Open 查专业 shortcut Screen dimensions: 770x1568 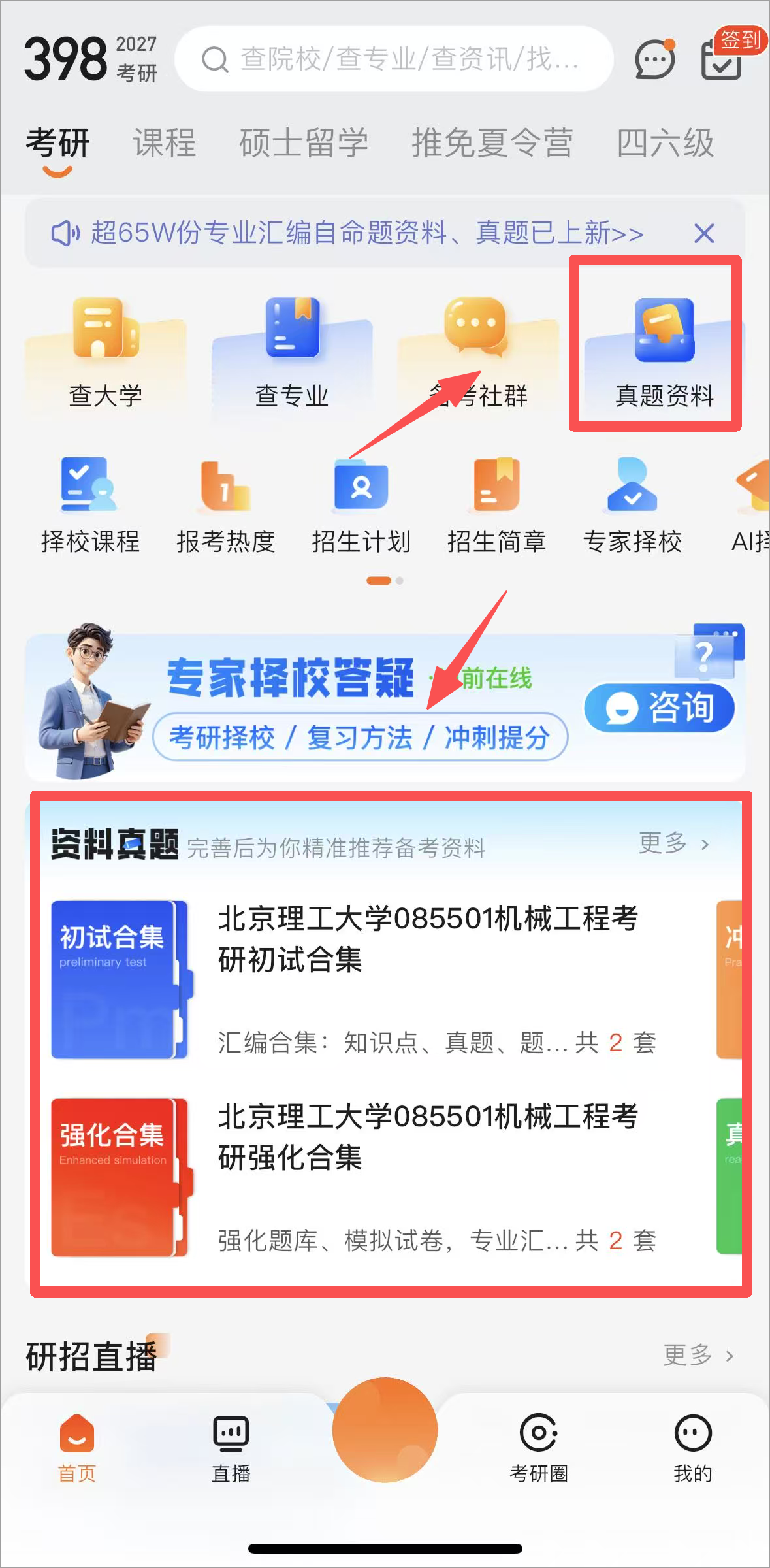(292, 353)
